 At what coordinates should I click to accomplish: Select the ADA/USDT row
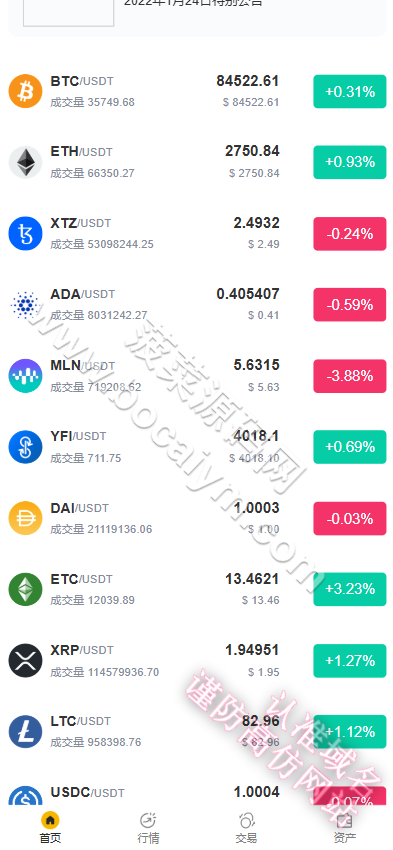point(197,304)
